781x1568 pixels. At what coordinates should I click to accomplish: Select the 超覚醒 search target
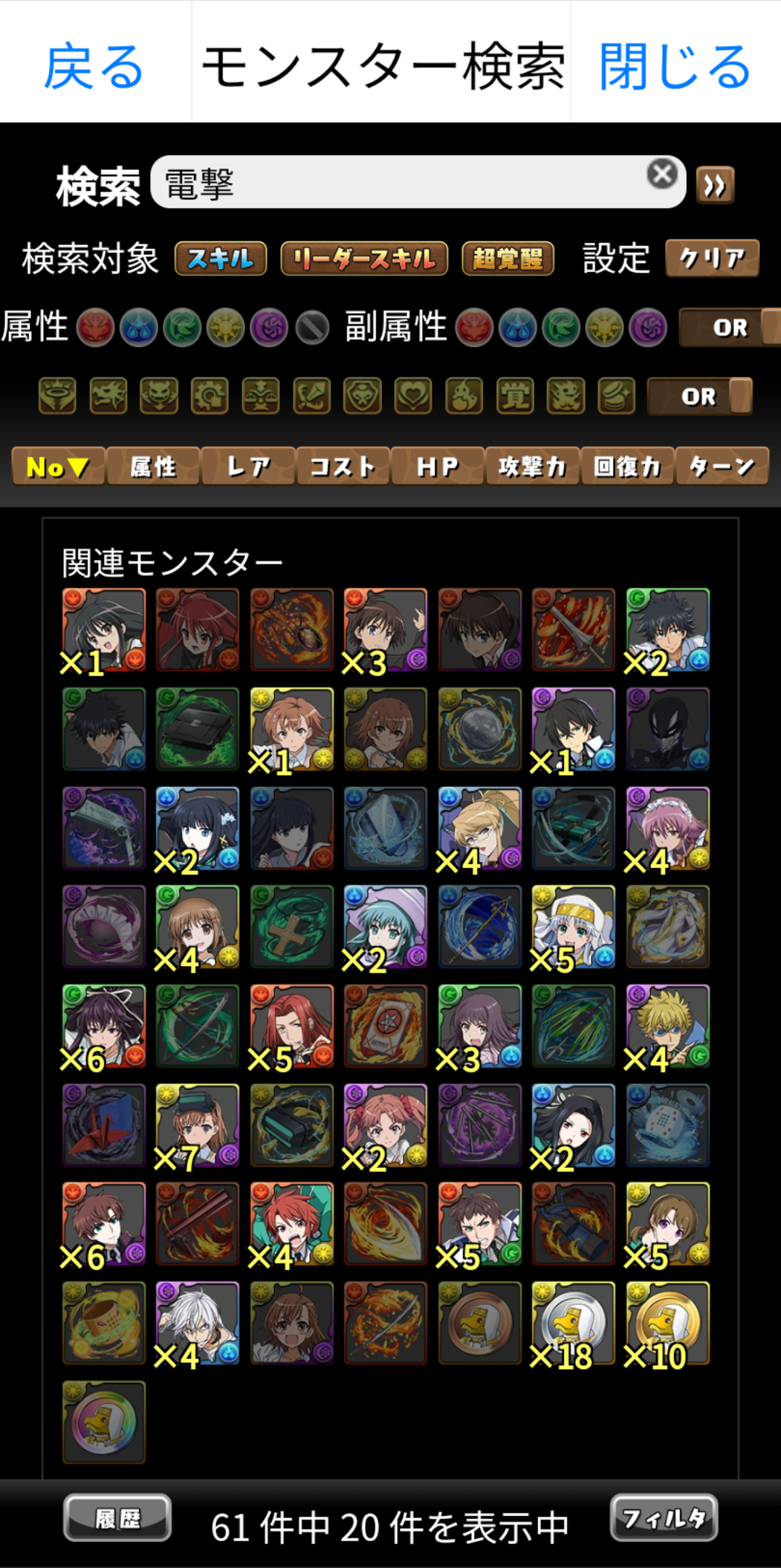point(508,259)
